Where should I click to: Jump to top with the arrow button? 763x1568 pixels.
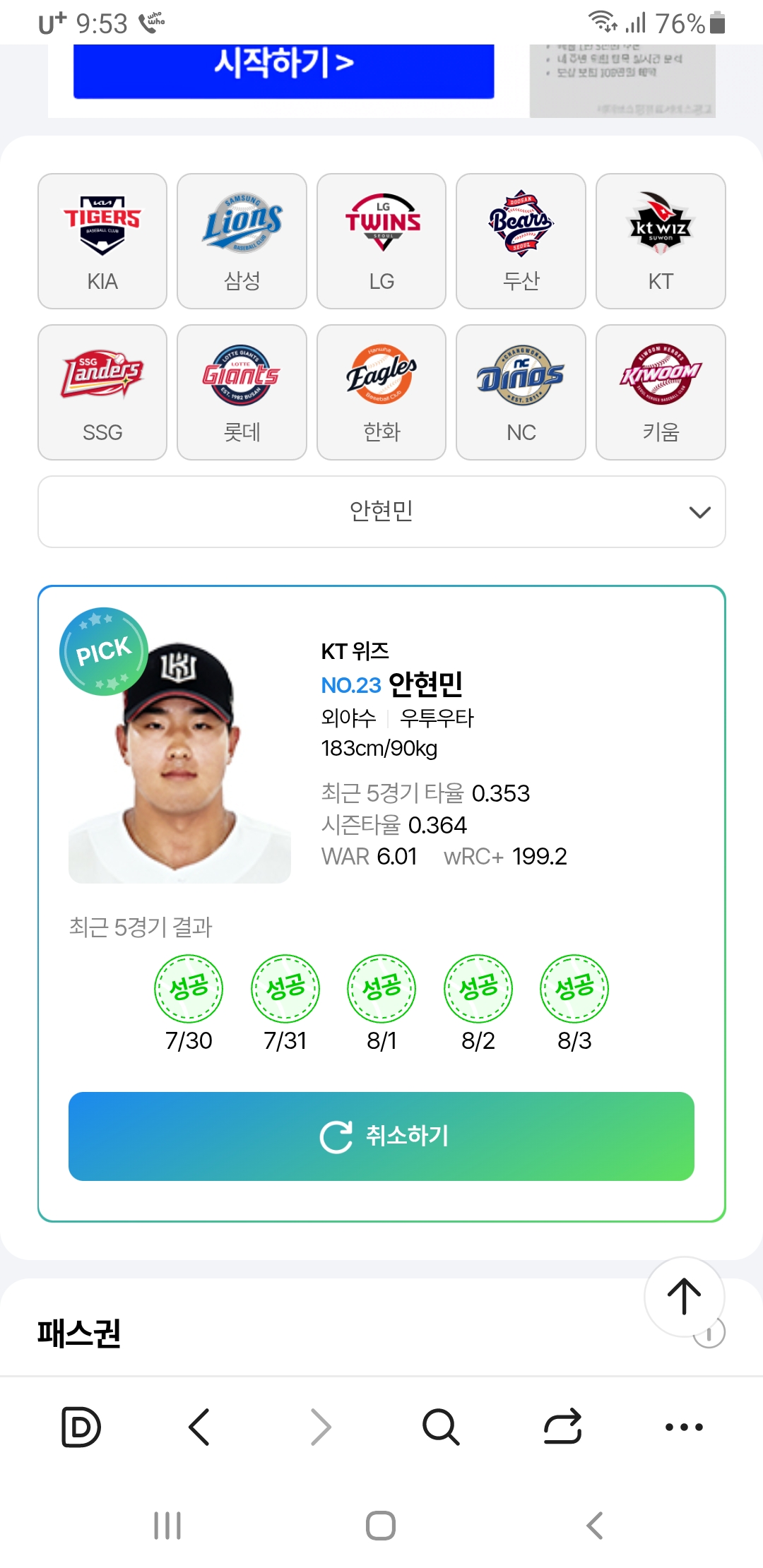684,1297
